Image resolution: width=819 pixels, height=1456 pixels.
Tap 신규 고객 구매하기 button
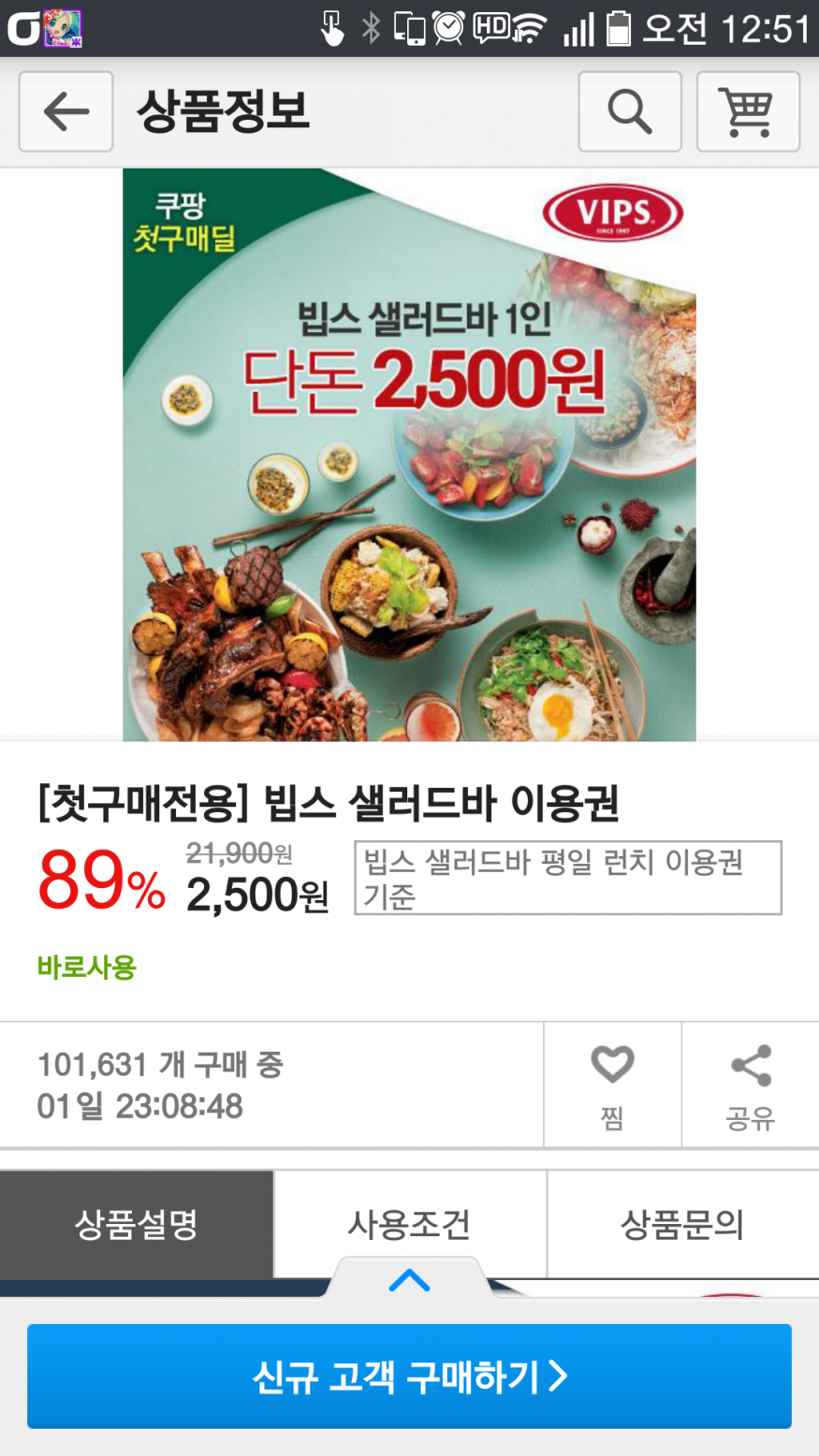tap(409, 1376)
